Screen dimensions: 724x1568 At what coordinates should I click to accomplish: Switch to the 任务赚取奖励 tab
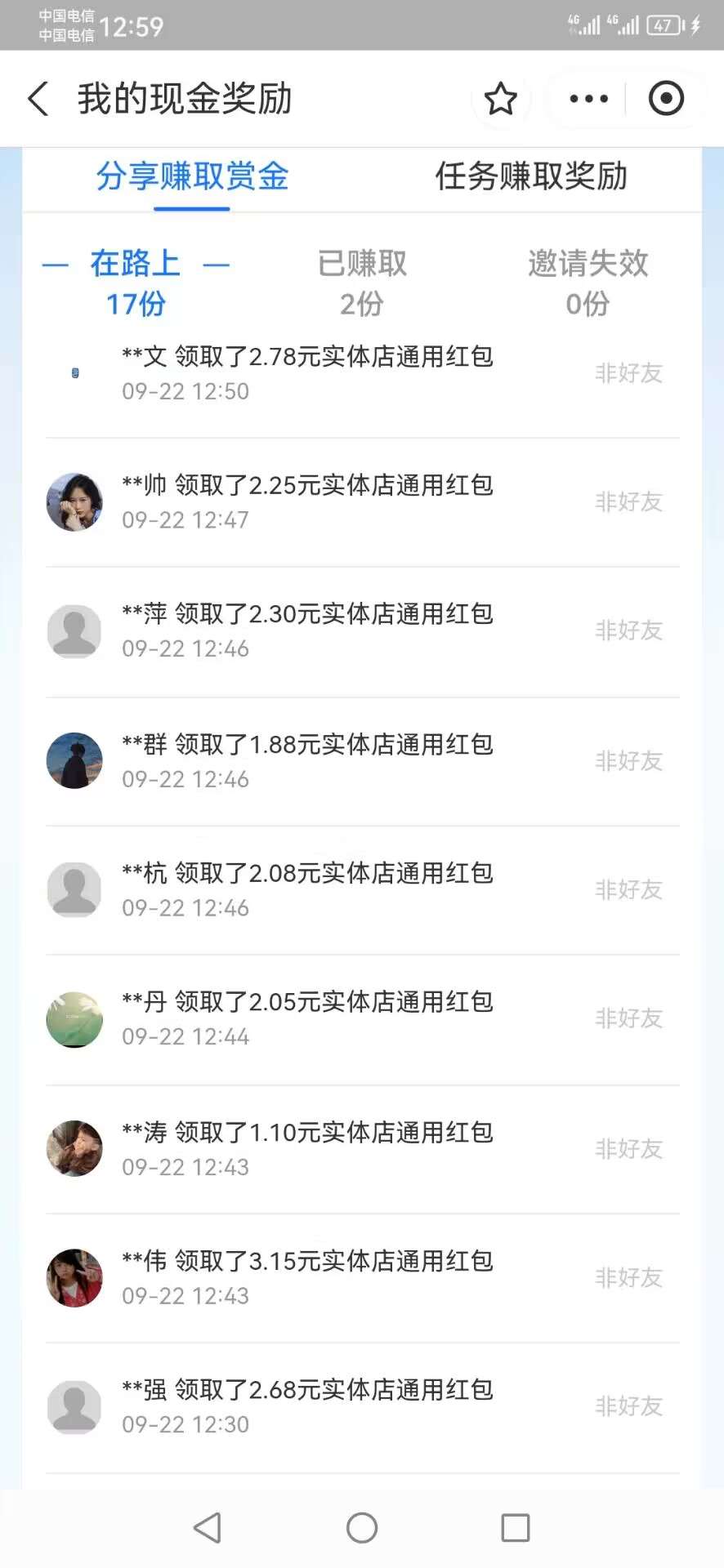tap(531, 176)
